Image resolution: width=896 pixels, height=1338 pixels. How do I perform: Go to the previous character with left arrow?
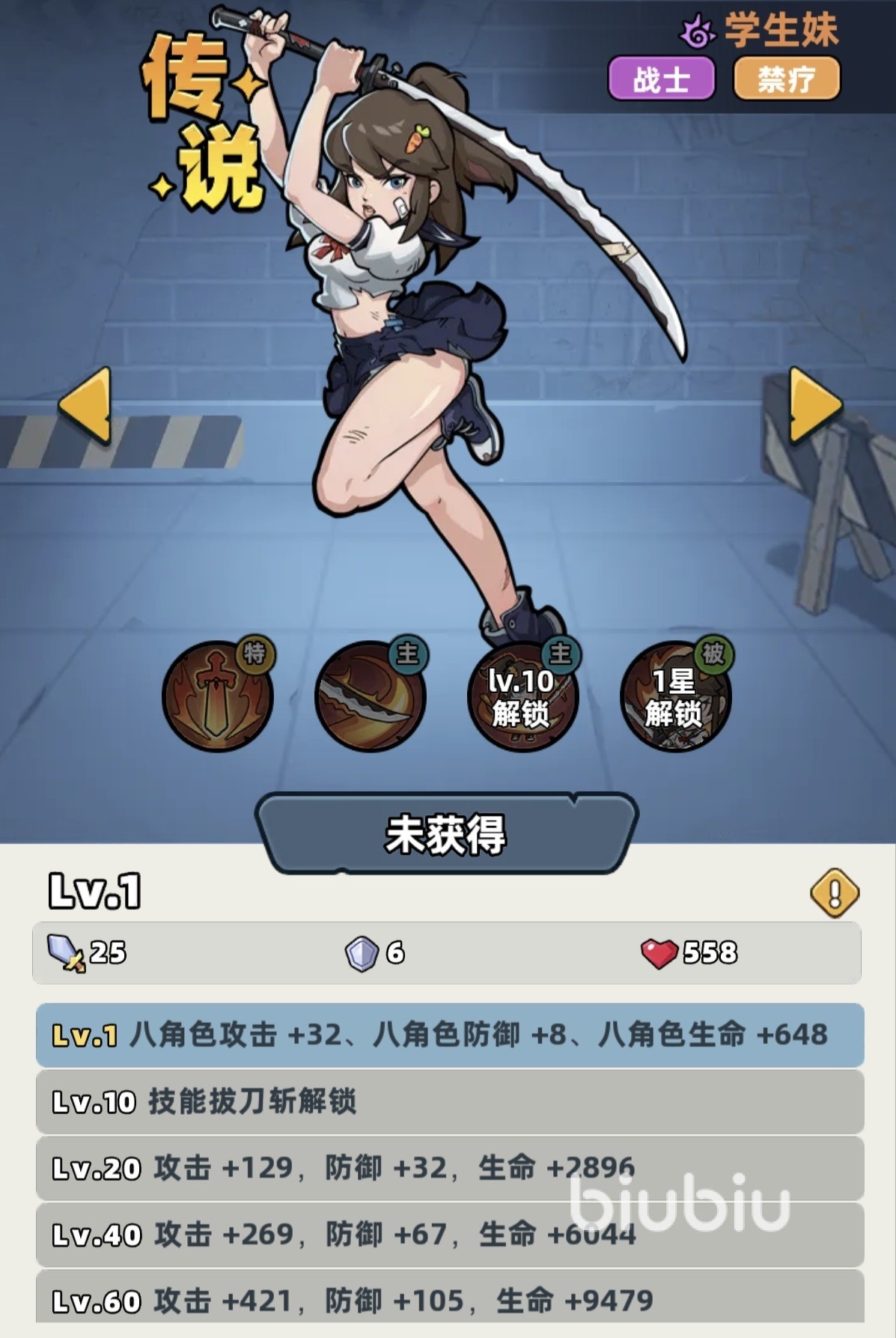coord(85,405)
